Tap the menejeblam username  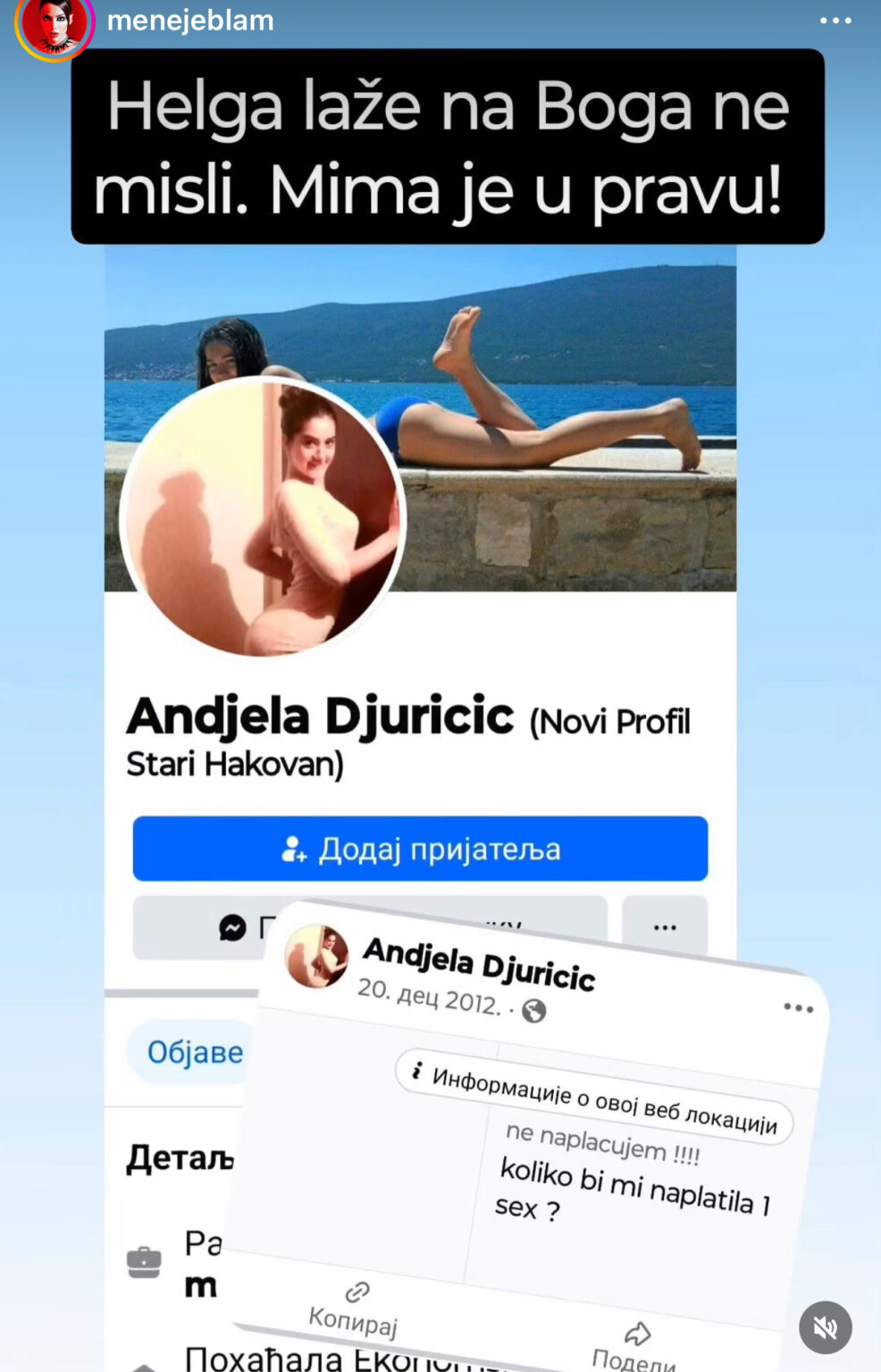click(190, 20)
